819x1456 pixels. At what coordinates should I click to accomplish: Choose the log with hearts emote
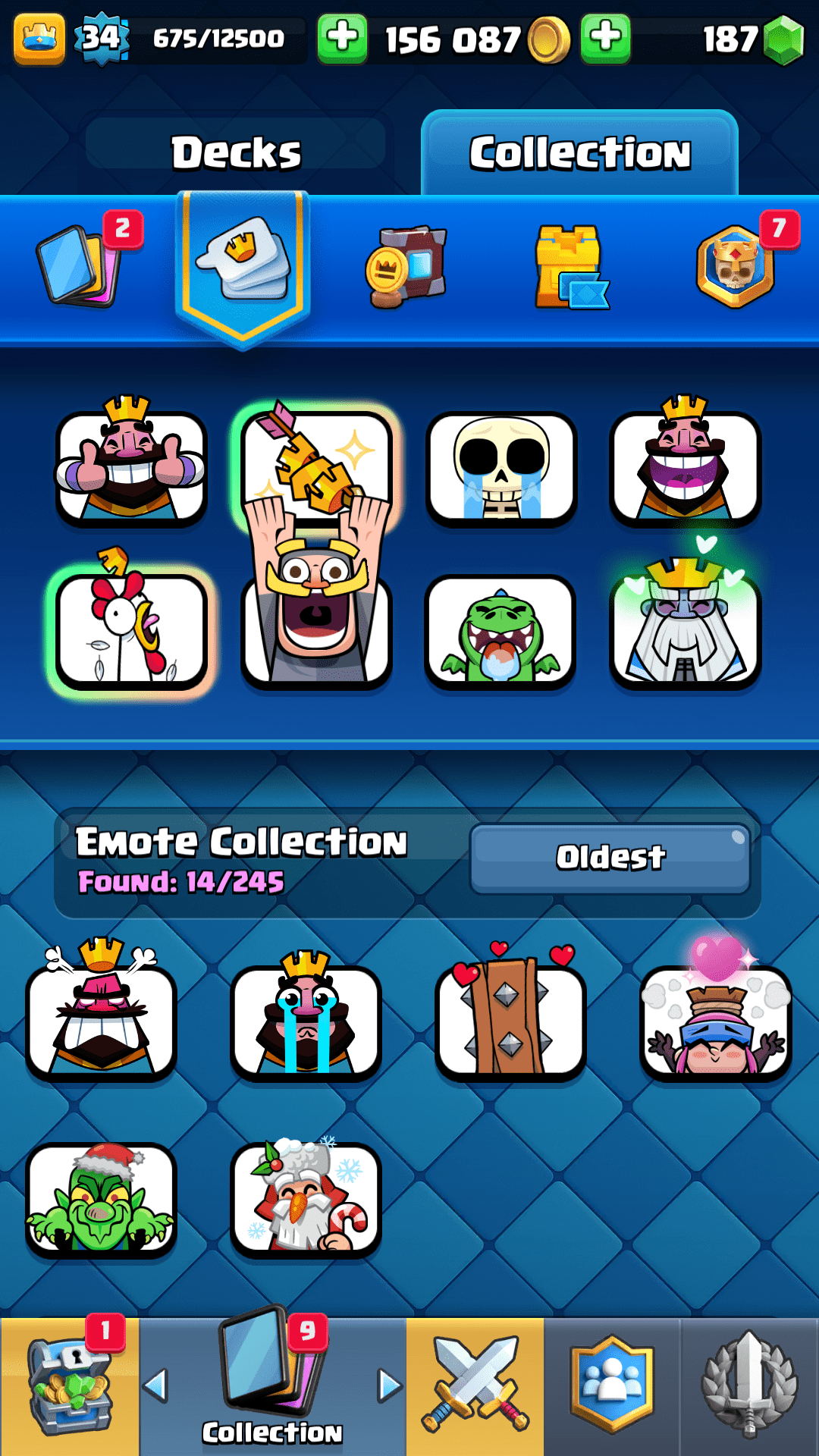click(510, 1021)
